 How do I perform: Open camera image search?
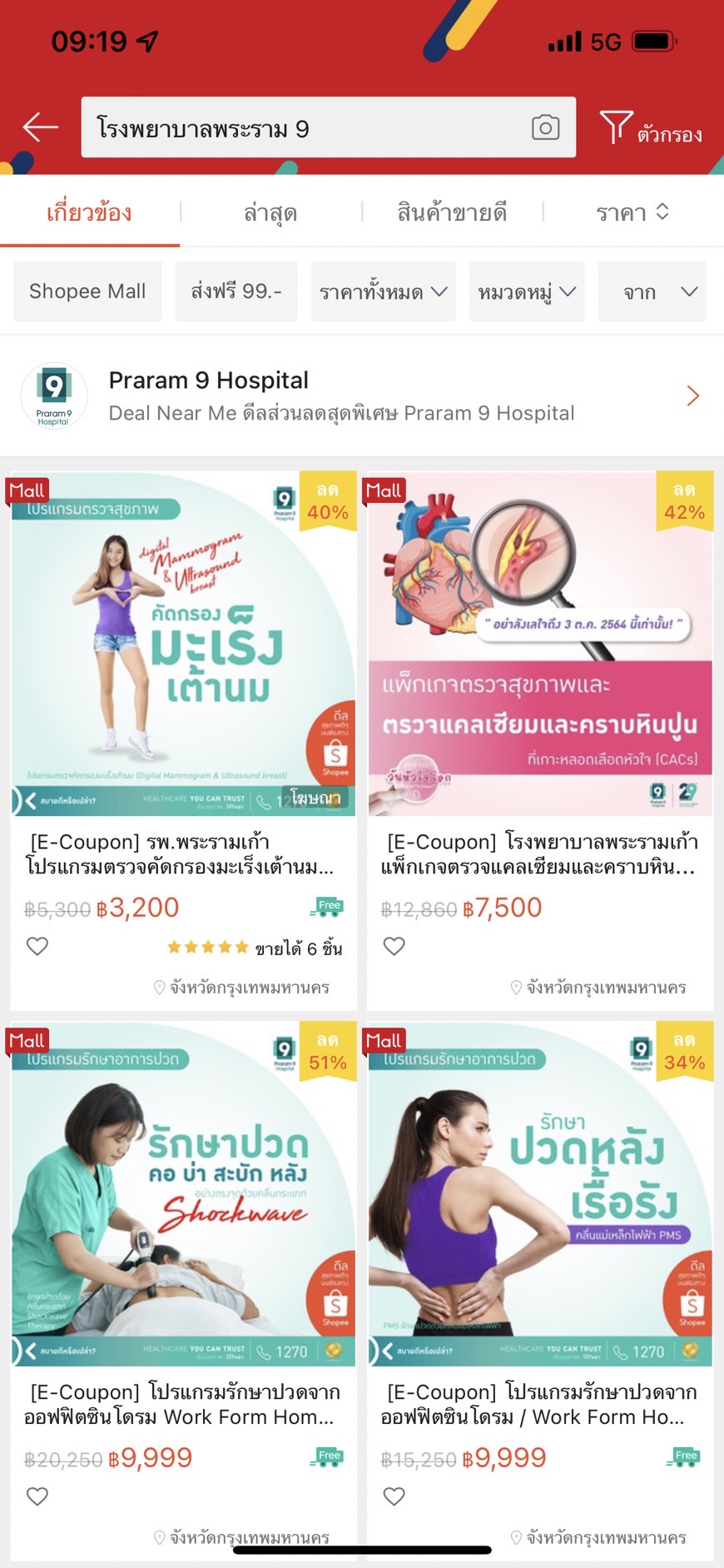545,127
